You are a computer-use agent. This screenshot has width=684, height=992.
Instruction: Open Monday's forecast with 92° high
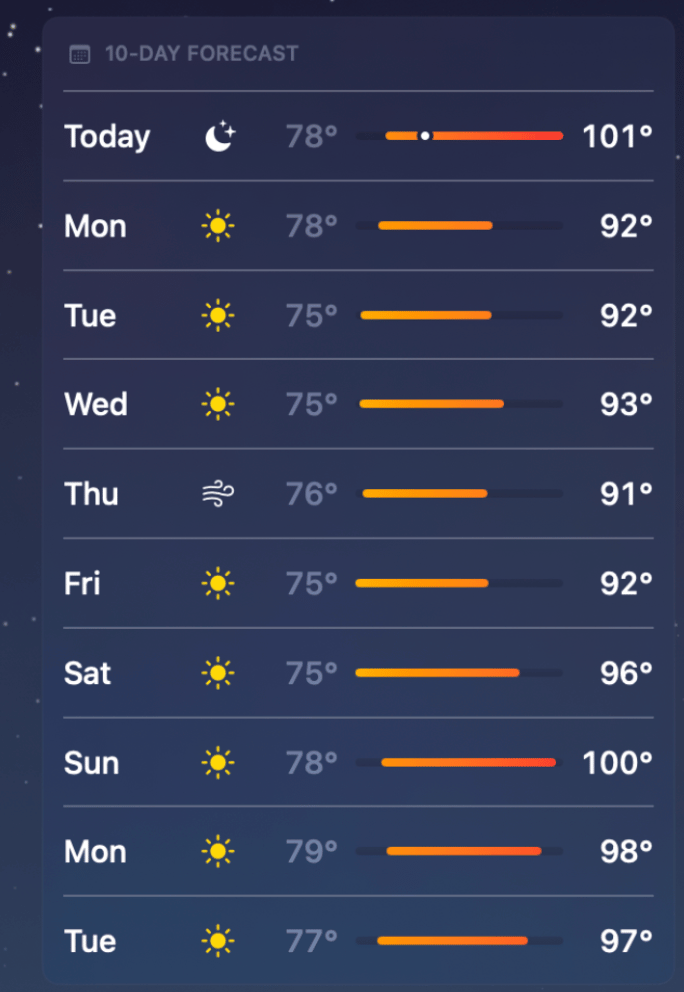[x=358, y=226]
